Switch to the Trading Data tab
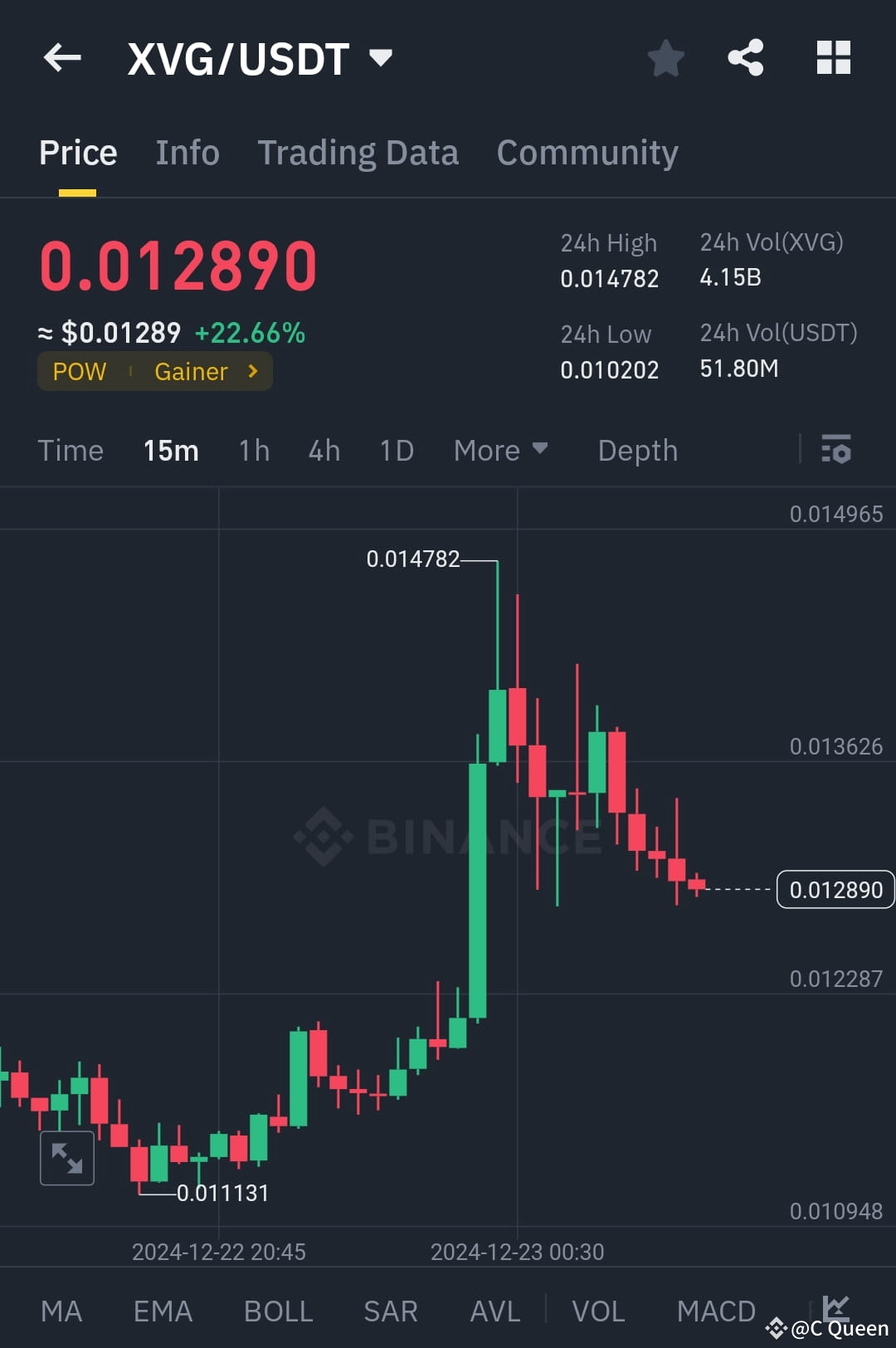This screenshot has height=1348, width=896. click(358, 152)
